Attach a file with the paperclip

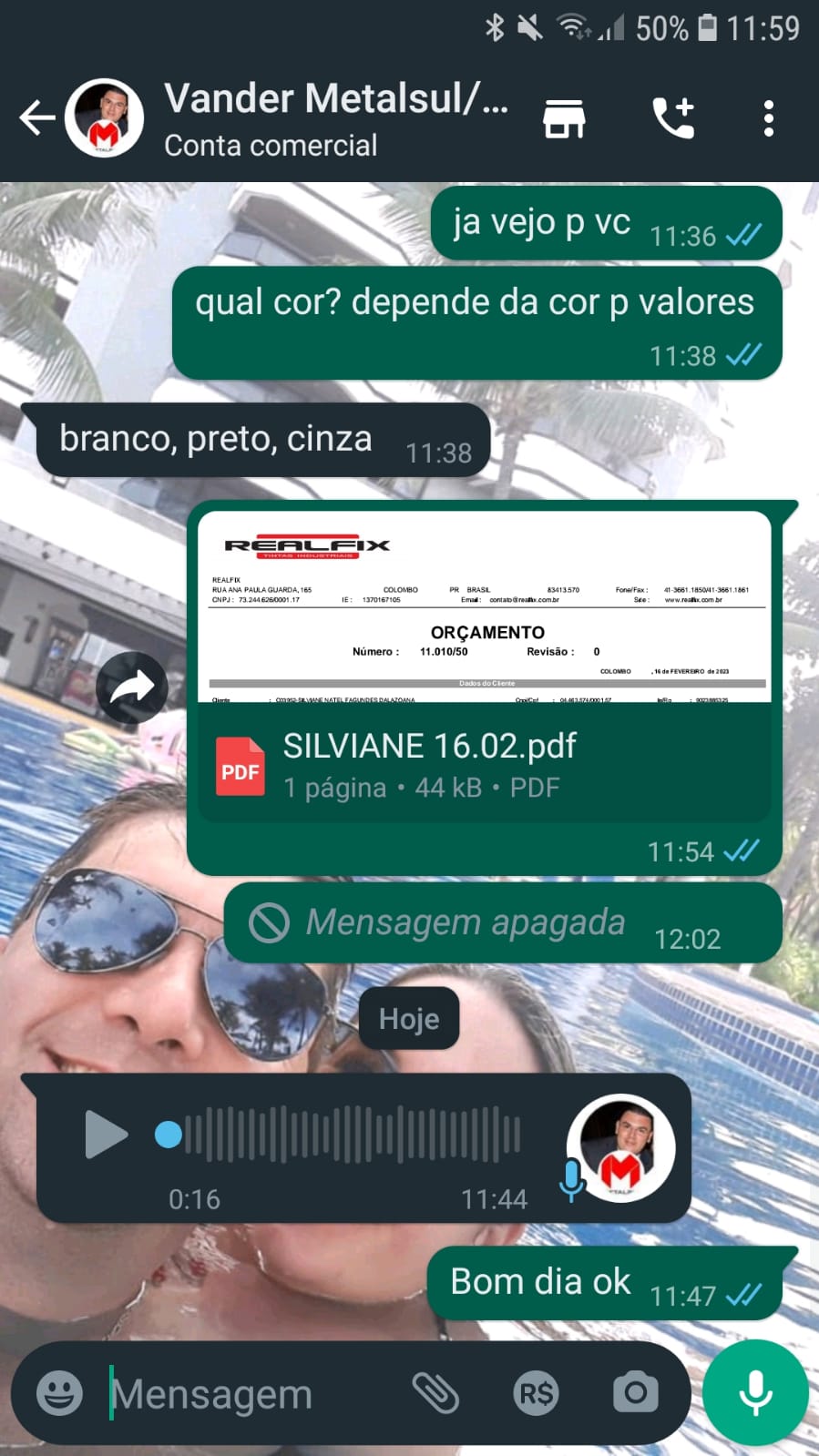point(435,1393)
